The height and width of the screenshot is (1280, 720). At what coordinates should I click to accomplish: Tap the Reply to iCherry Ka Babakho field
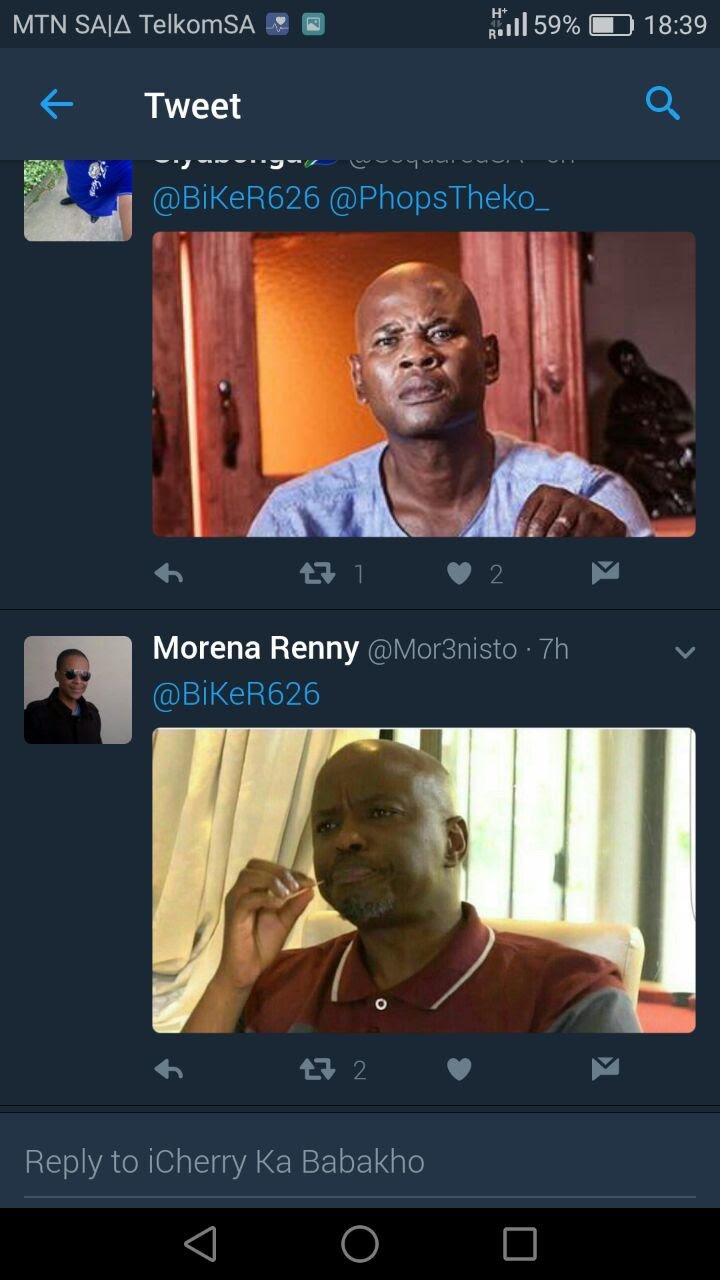tap(360, 1161)
